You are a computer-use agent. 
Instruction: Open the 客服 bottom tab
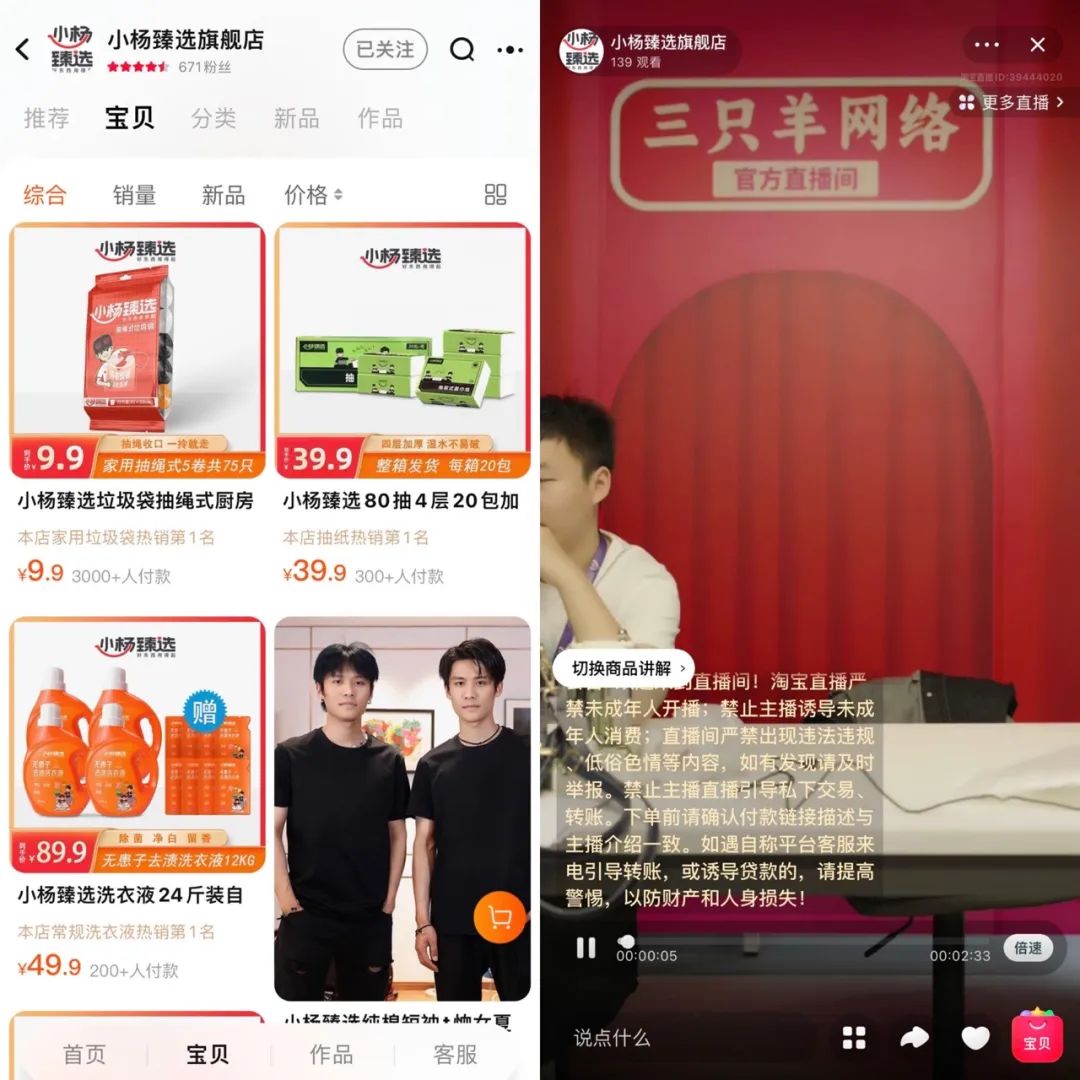click(455, 1054)
